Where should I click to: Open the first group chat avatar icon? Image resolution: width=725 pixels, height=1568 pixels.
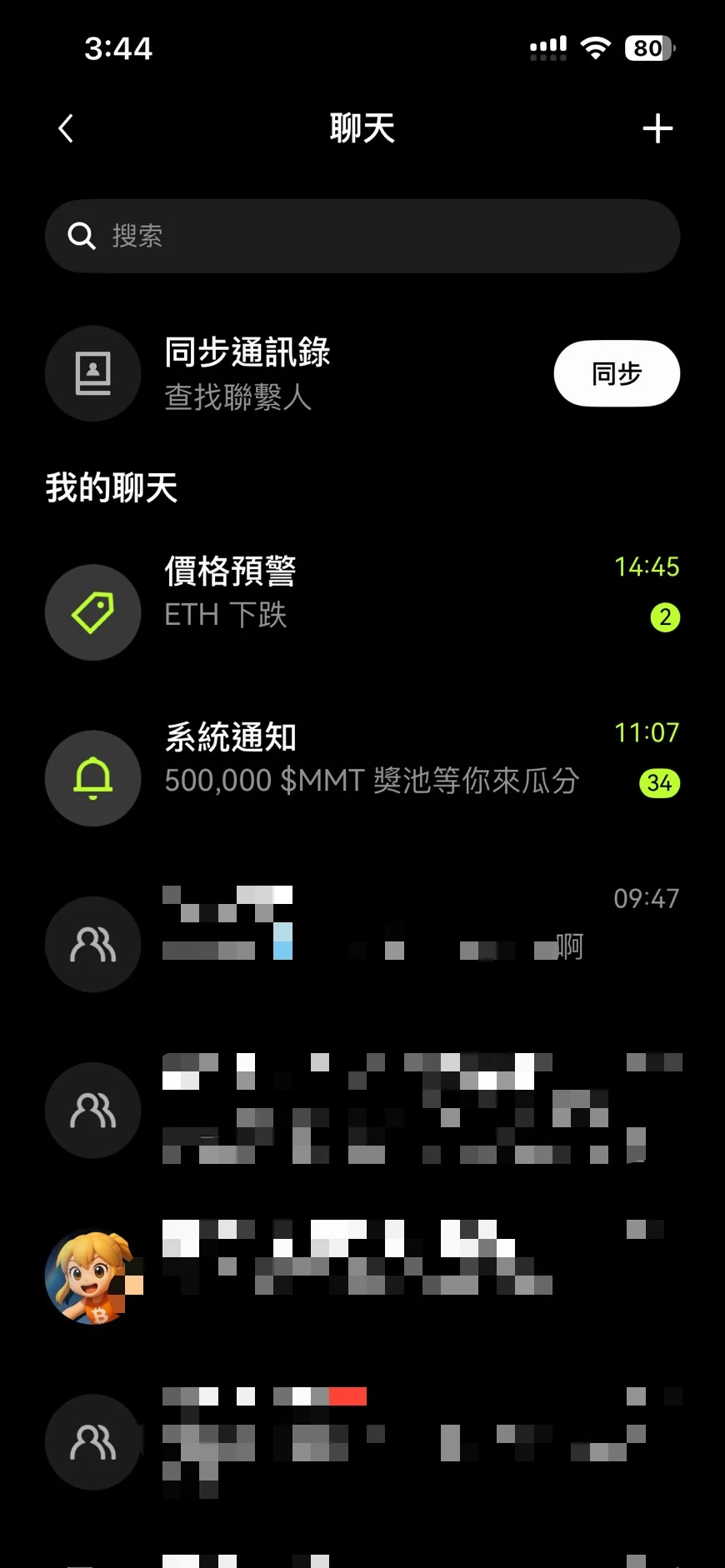click(92, 944)
